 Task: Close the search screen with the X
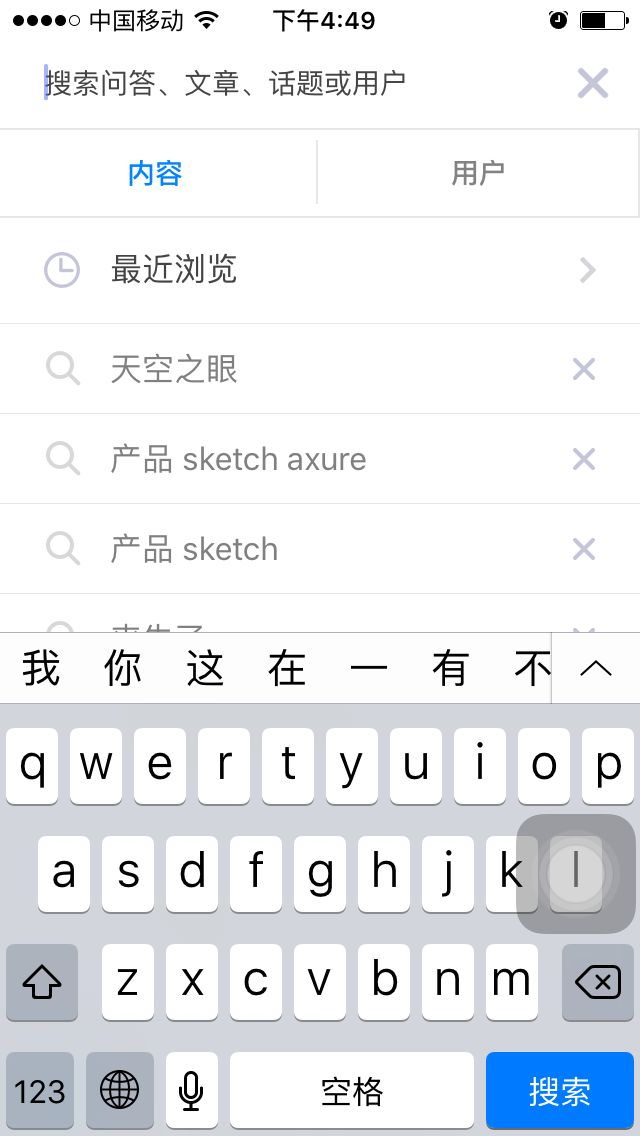click(592, 83)
